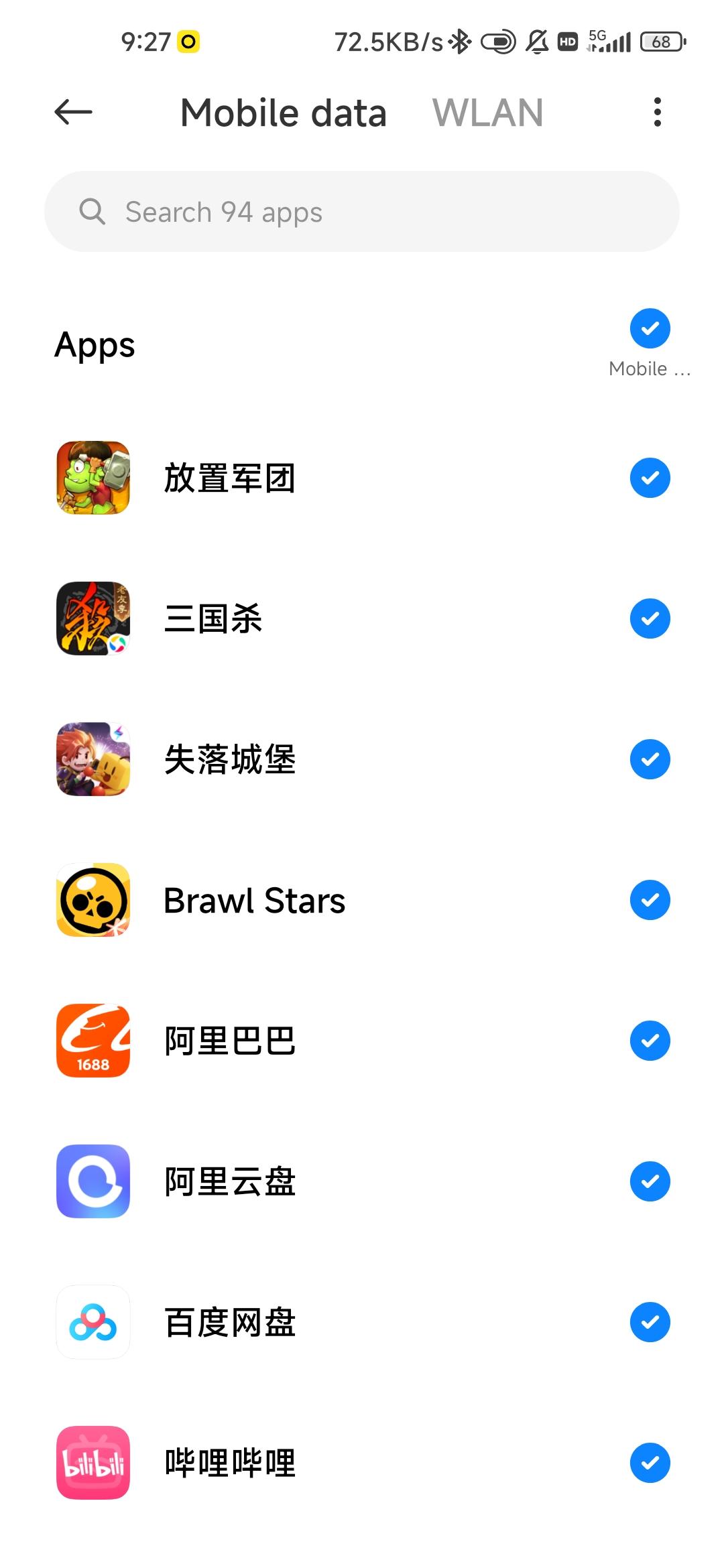The width and height of the screenshot is (724, 1568).
Task: Toggle the master Mobile data checkbox for all apps
Action: tap(649, 328)
